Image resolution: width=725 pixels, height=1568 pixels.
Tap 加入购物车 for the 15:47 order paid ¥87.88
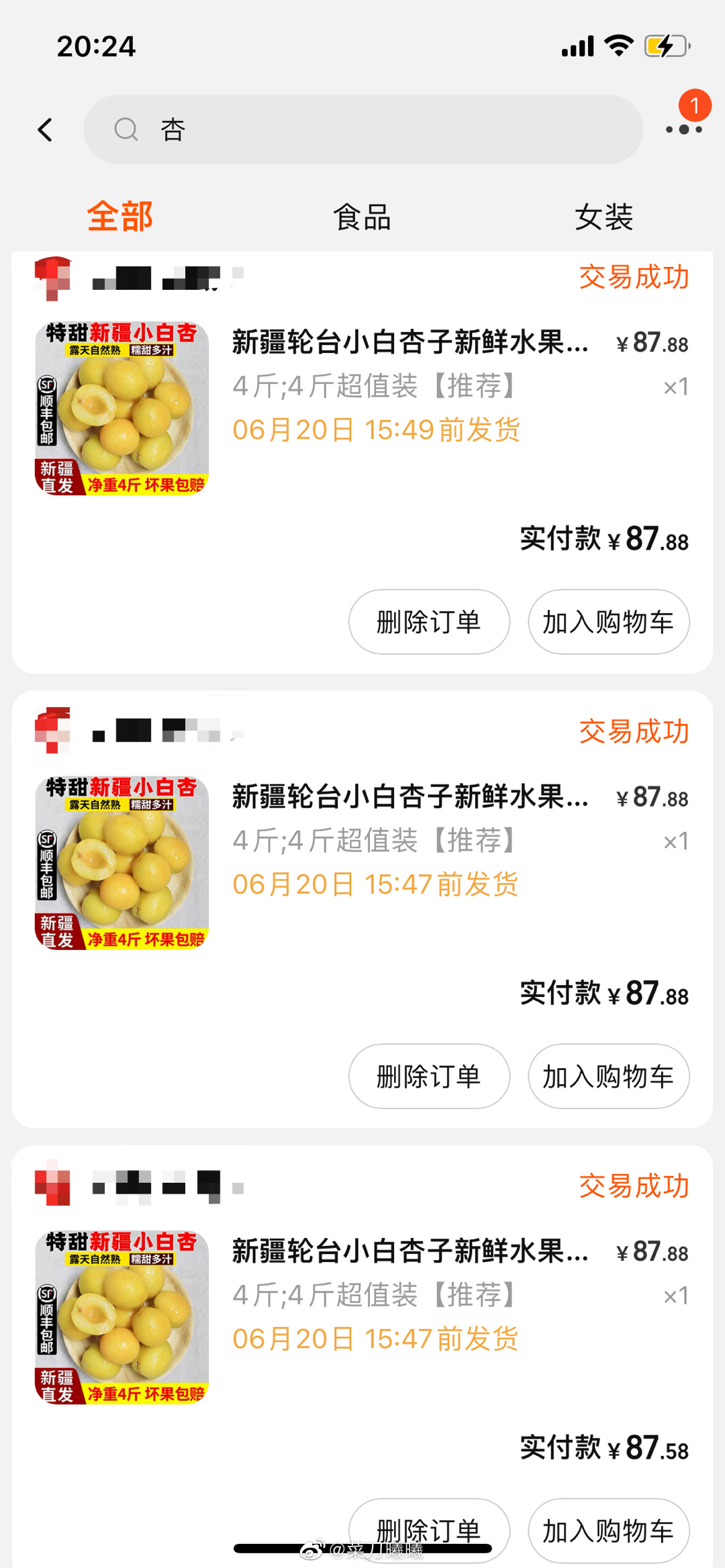(608, 1076)
